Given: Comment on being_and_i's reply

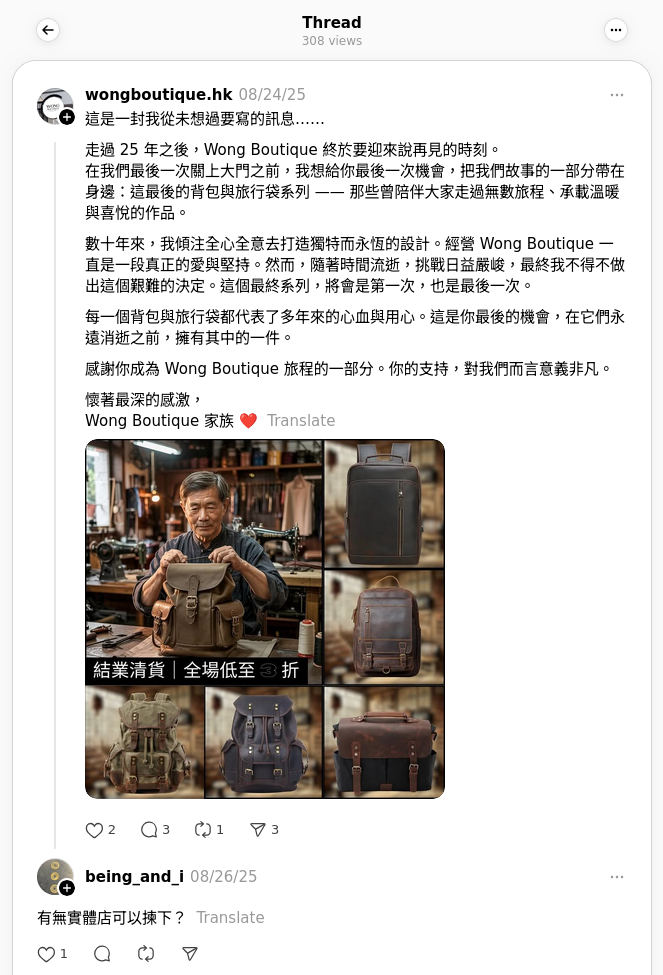Looking at the screenshot, I should 102,954.
